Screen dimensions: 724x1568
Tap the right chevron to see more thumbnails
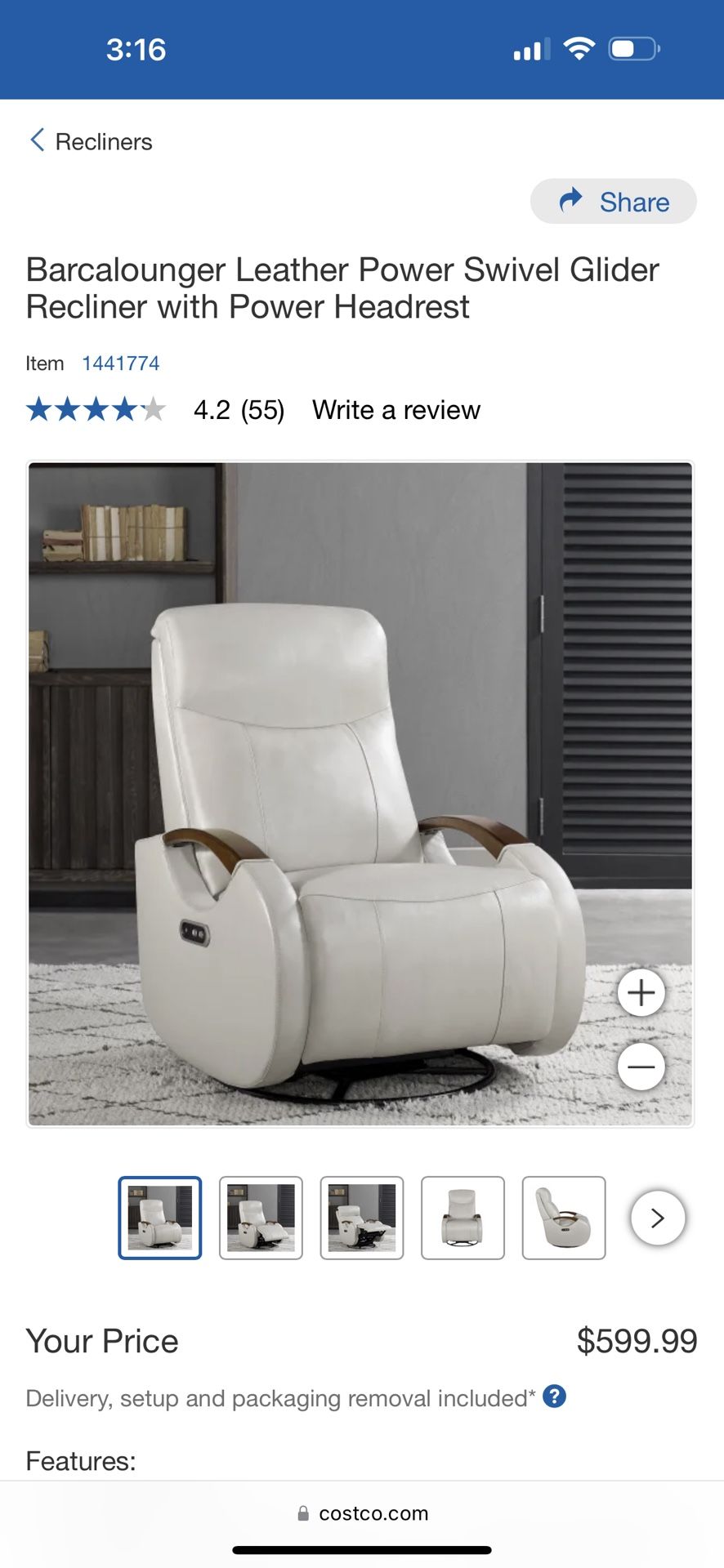pyautogui.click(x=657, y=1218)
